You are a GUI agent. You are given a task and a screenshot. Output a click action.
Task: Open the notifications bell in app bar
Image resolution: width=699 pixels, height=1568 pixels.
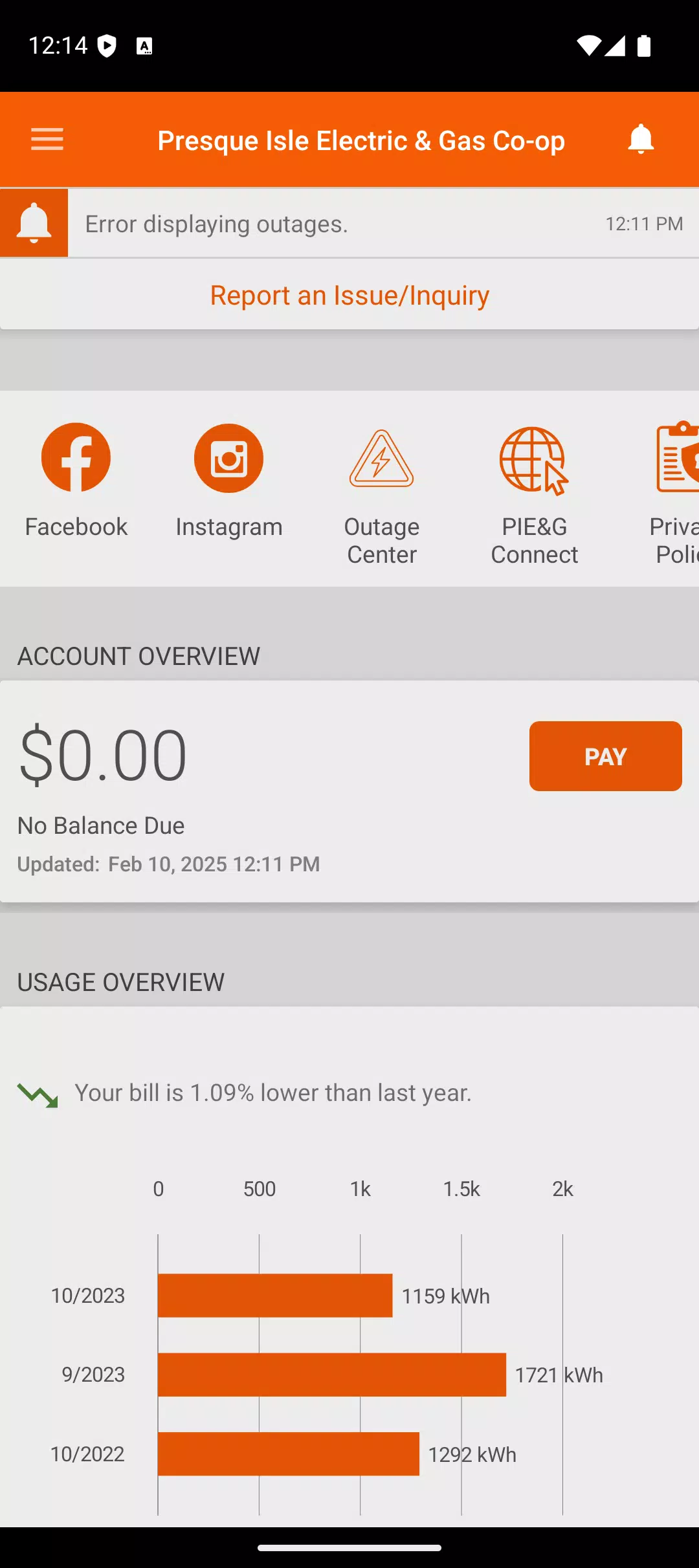[x=641, y=140]
